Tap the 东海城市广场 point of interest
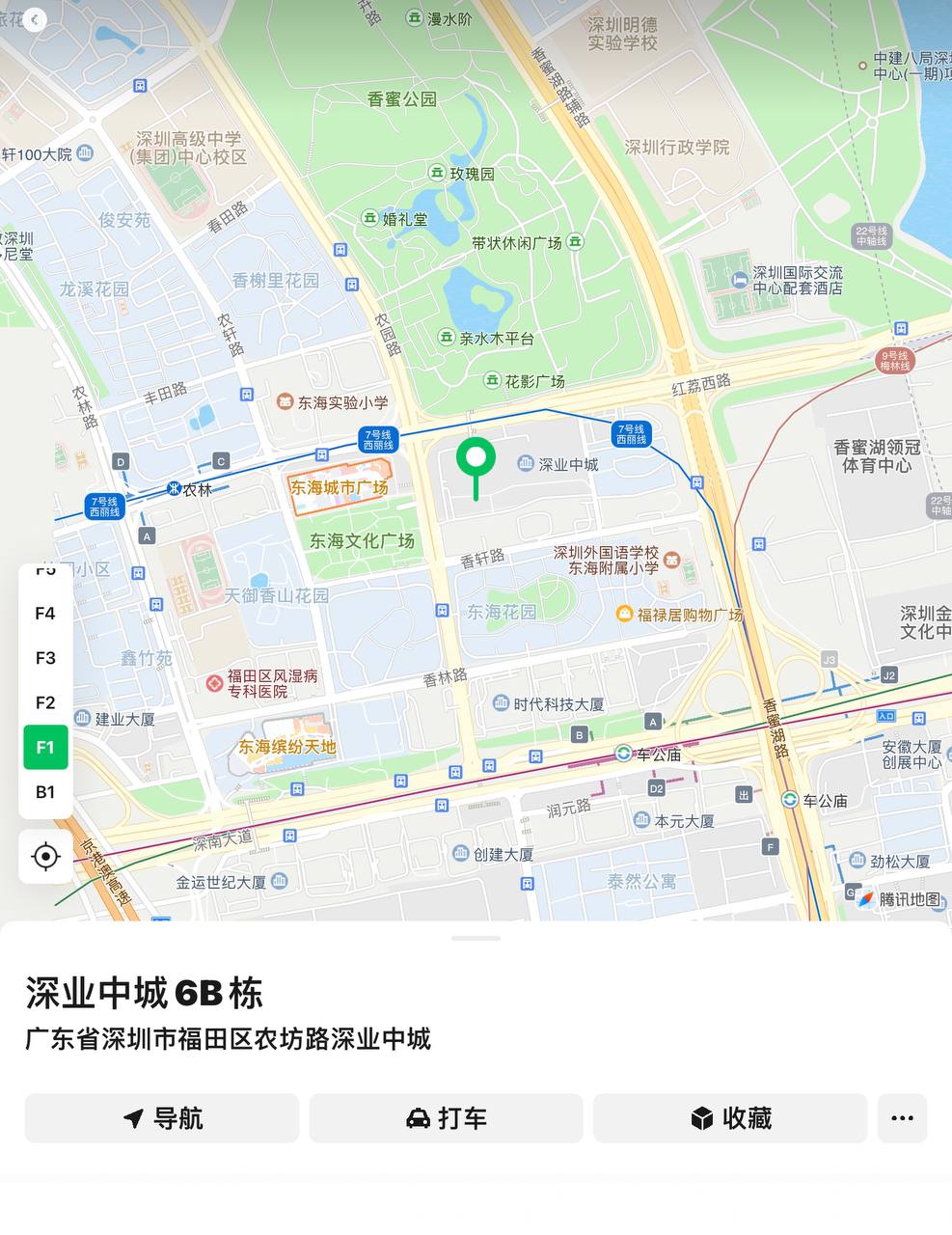Screen dimensions: 952x1235 click(340, 487)
